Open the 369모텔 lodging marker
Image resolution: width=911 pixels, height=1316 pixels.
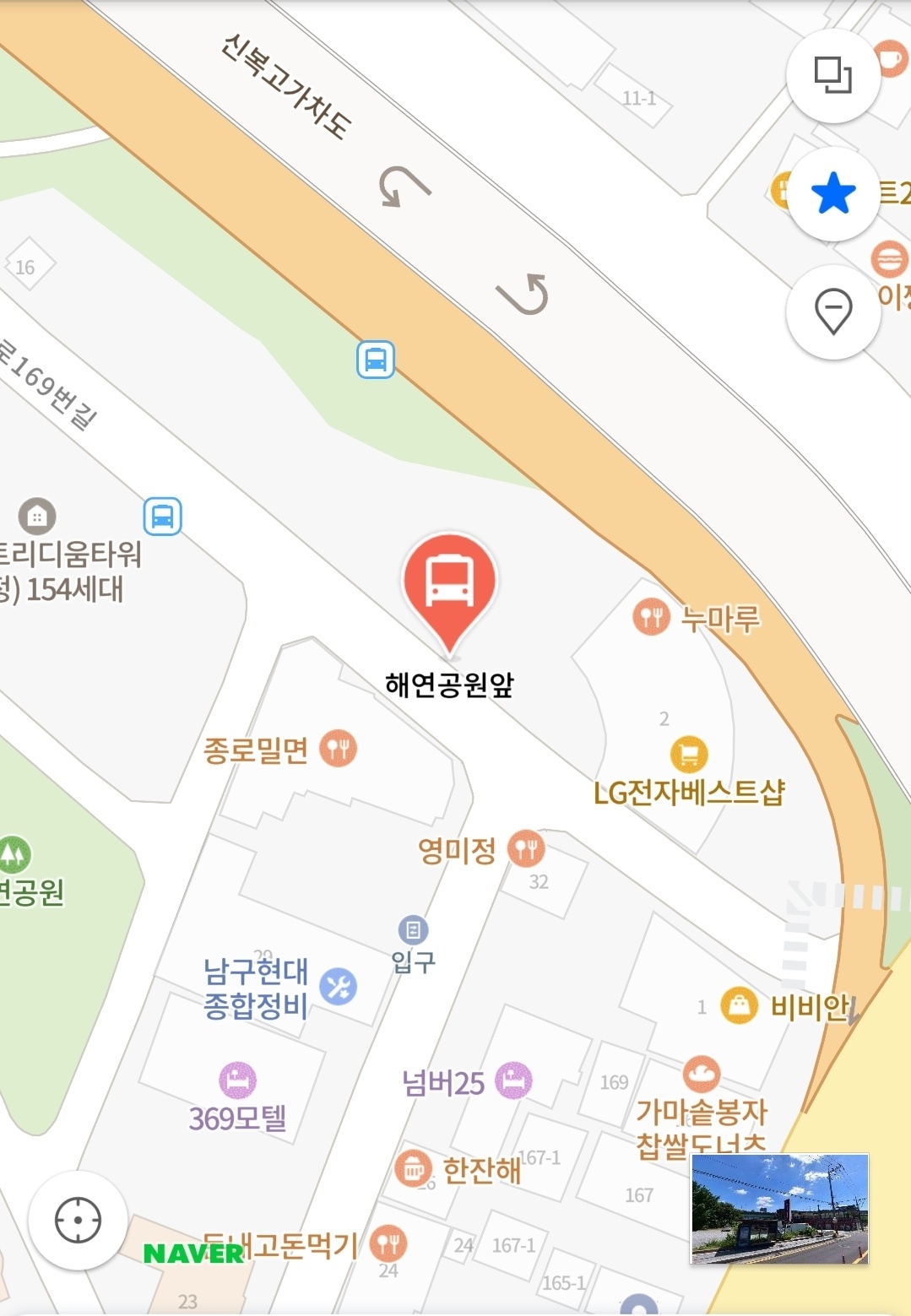[237, 1080]
